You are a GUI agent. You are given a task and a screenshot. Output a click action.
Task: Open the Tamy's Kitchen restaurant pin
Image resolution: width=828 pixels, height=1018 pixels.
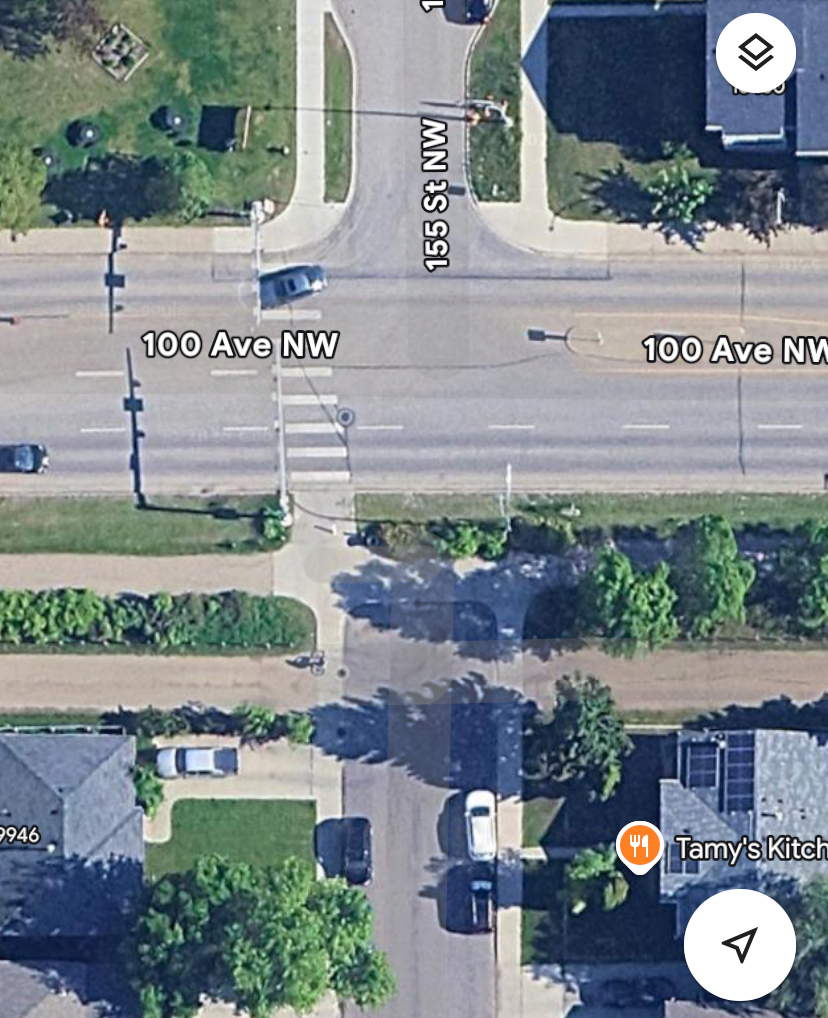tap(640, 847)
